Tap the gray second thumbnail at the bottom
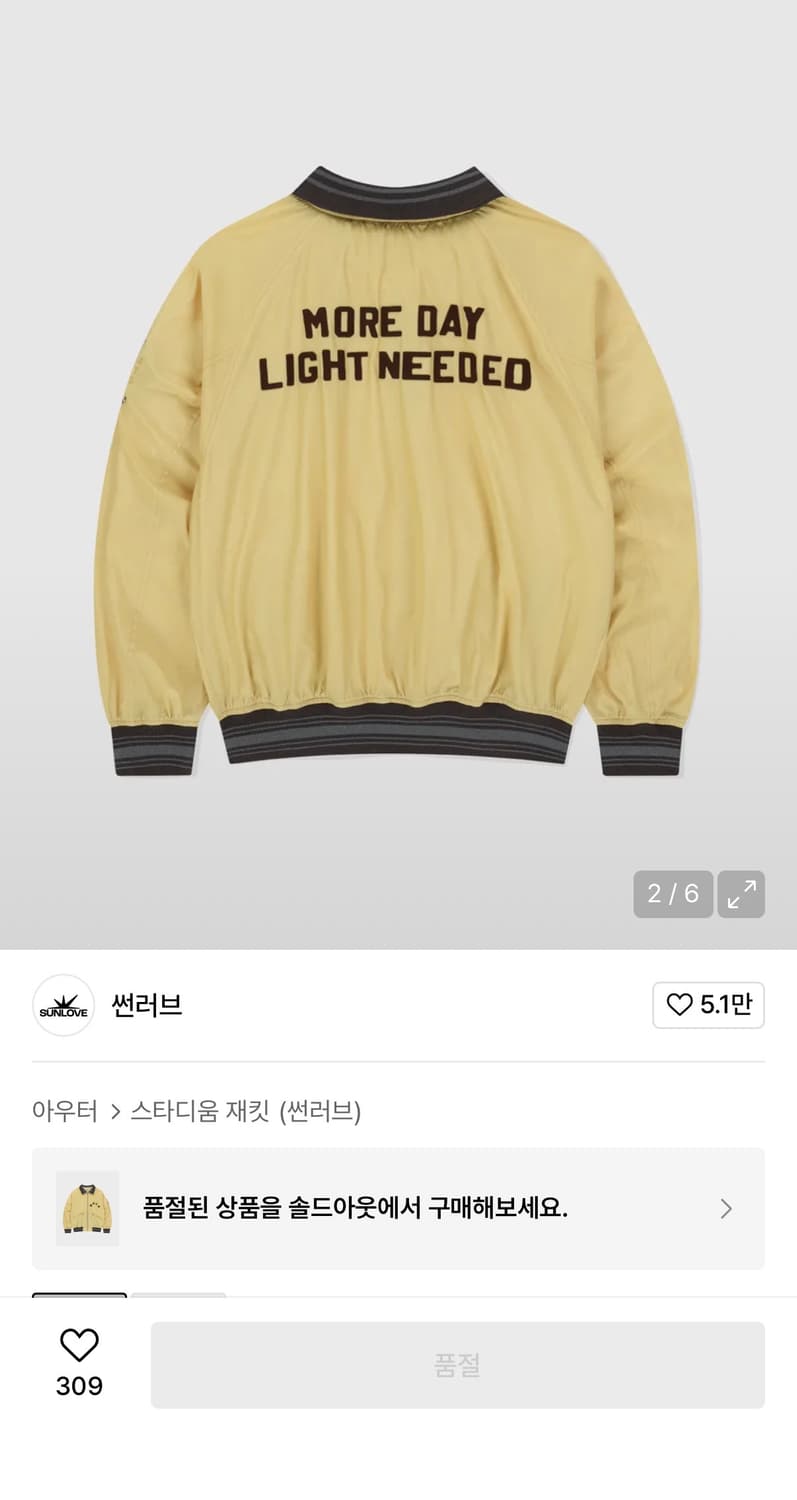Viewport: 797px width, 1500px height. tap(179, 1295)
